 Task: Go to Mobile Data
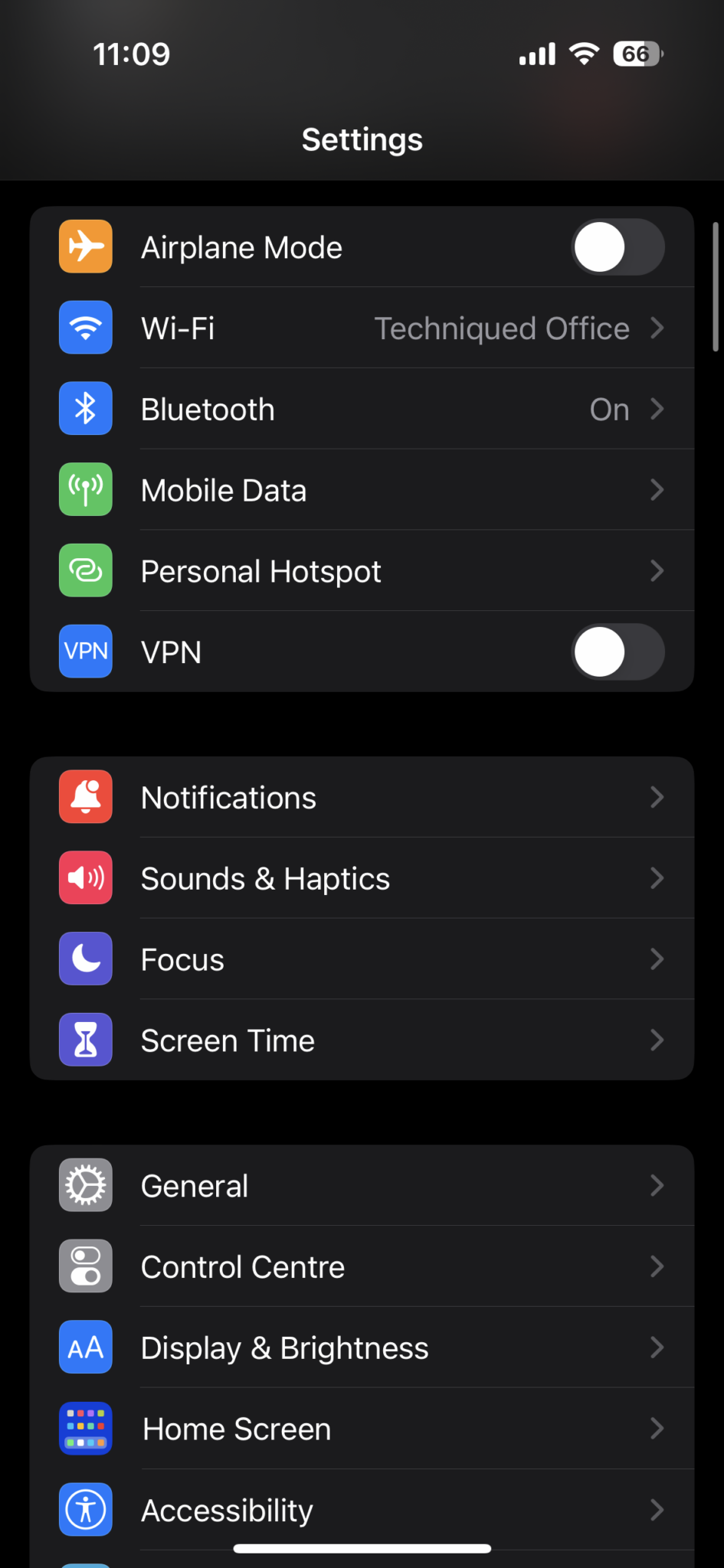click(362, 490)
